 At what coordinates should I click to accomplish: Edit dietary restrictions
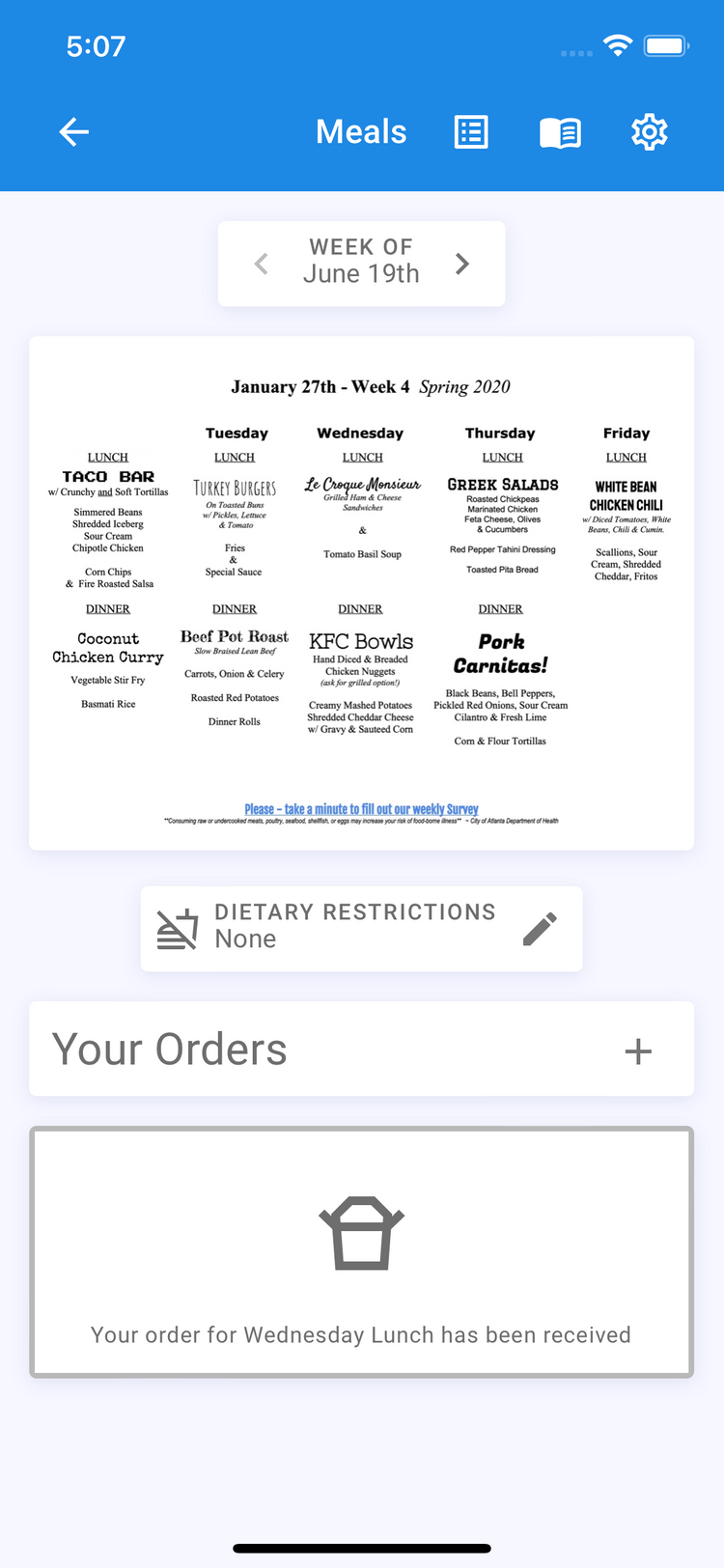pos(540,928)
